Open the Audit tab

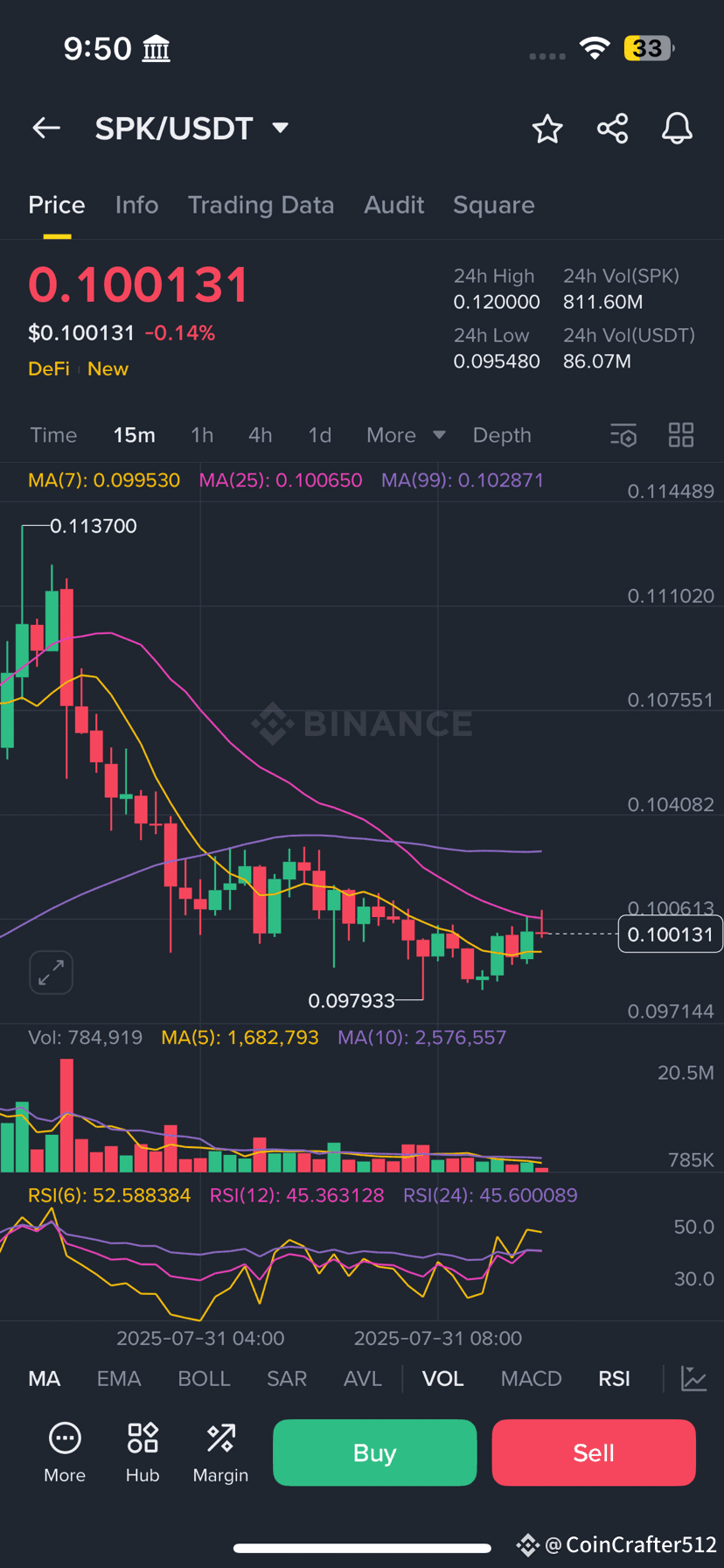393,205
